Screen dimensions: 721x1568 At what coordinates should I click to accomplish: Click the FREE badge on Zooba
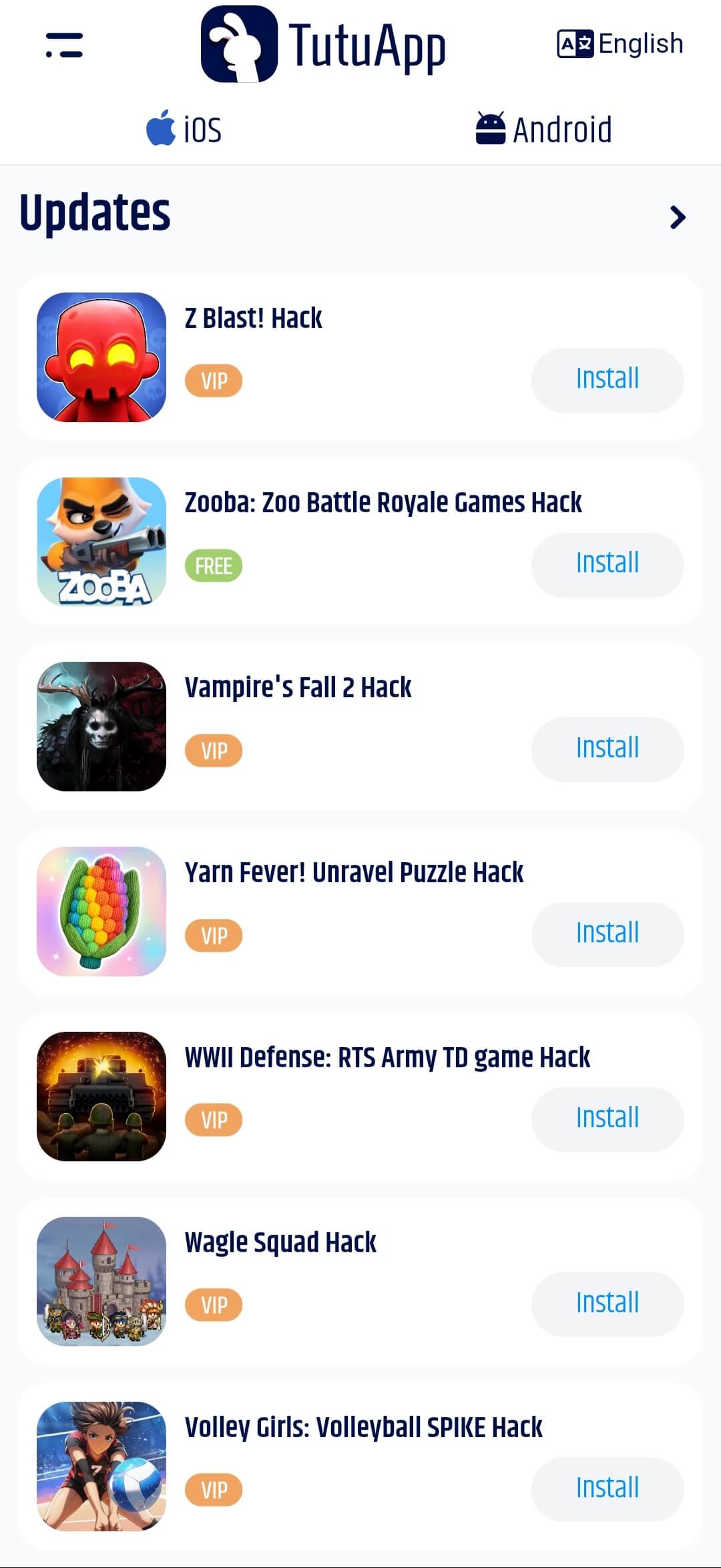click(x=214, y=565)
